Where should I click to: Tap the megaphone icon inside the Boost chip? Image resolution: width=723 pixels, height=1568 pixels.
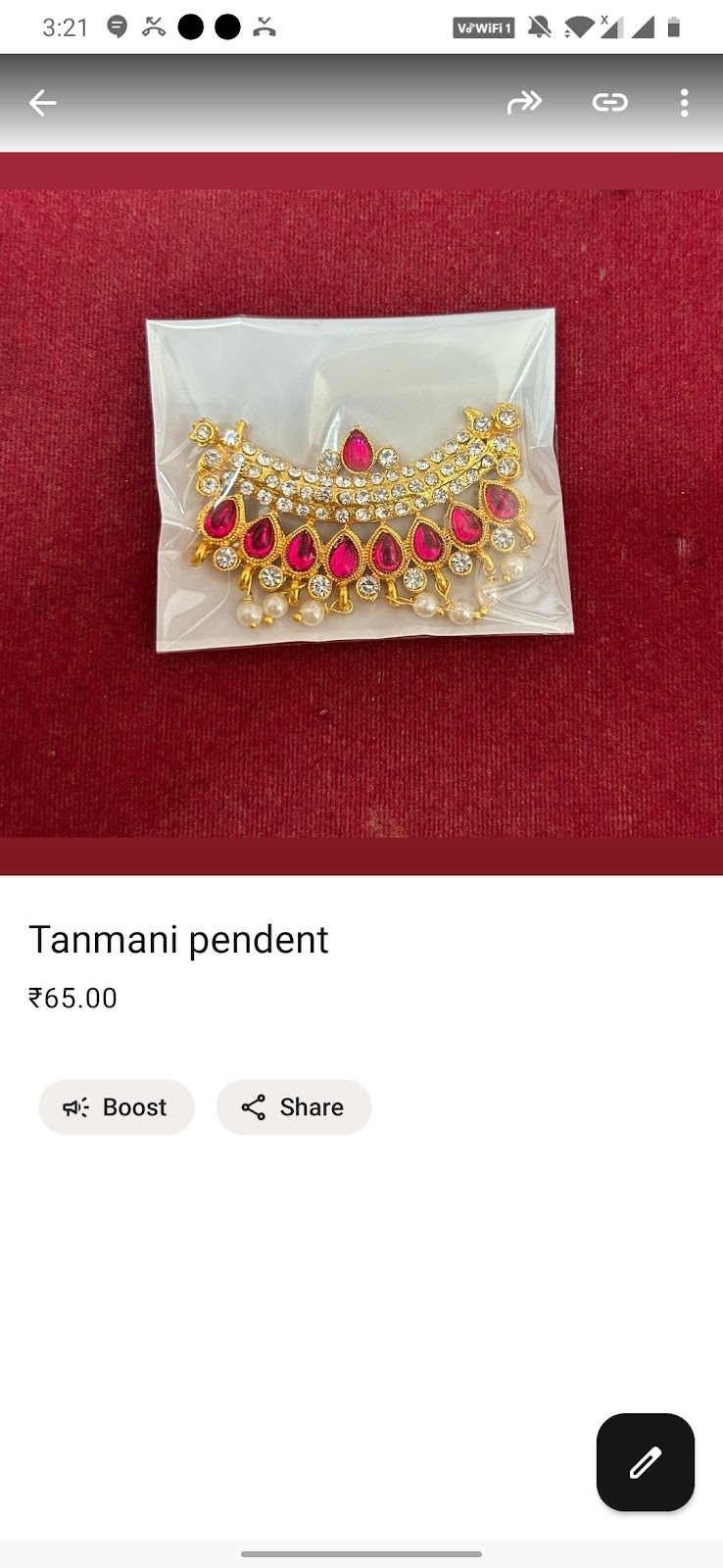point(76,1107)
